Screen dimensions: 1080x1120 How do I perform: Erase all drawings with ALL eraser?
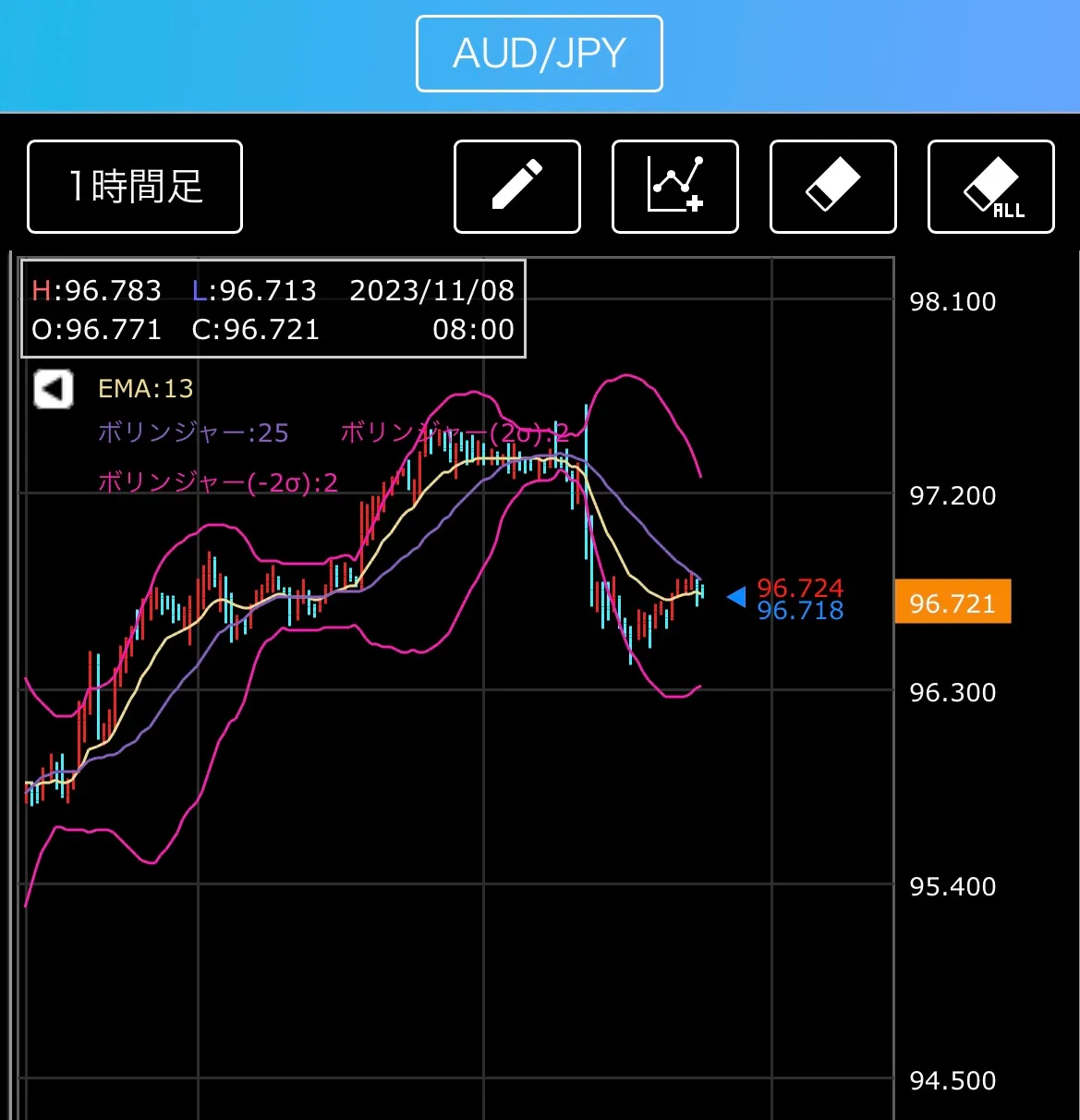coord(991,187)
